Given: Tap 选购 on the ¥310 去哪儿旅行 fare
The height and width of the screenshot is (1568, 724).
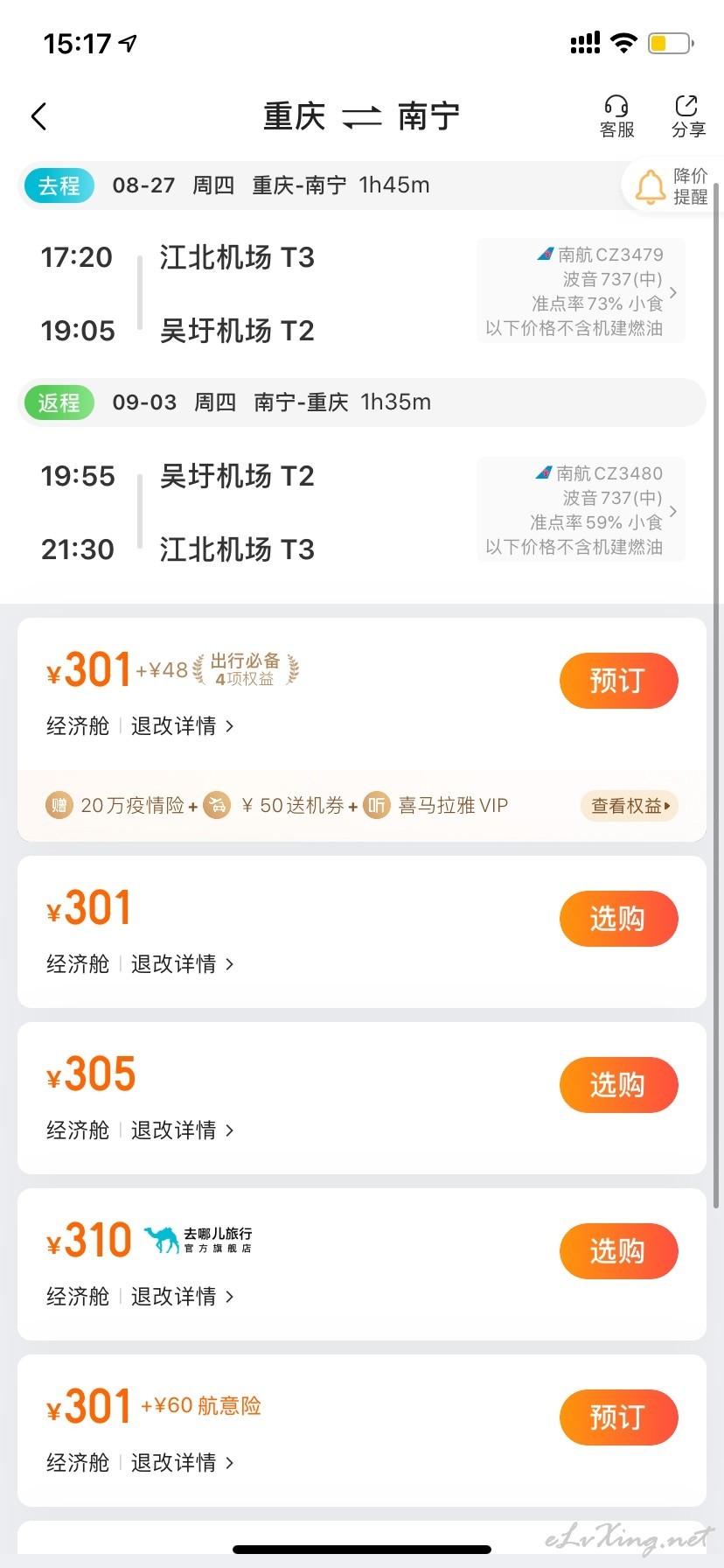Looking at the screenshot, I should (618, 1250).
